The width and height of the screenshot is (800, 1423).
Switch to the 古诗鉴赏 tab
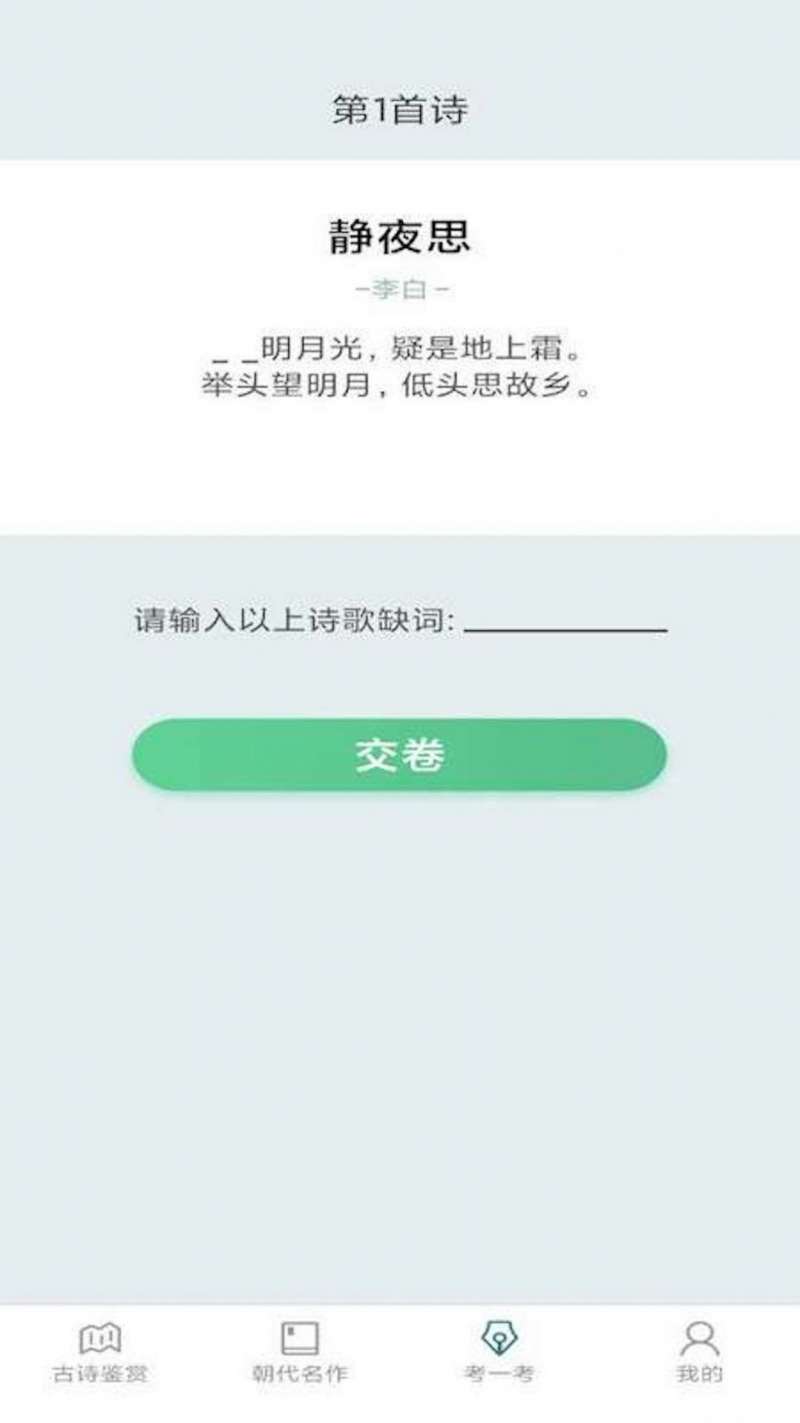pos(100,1353)
